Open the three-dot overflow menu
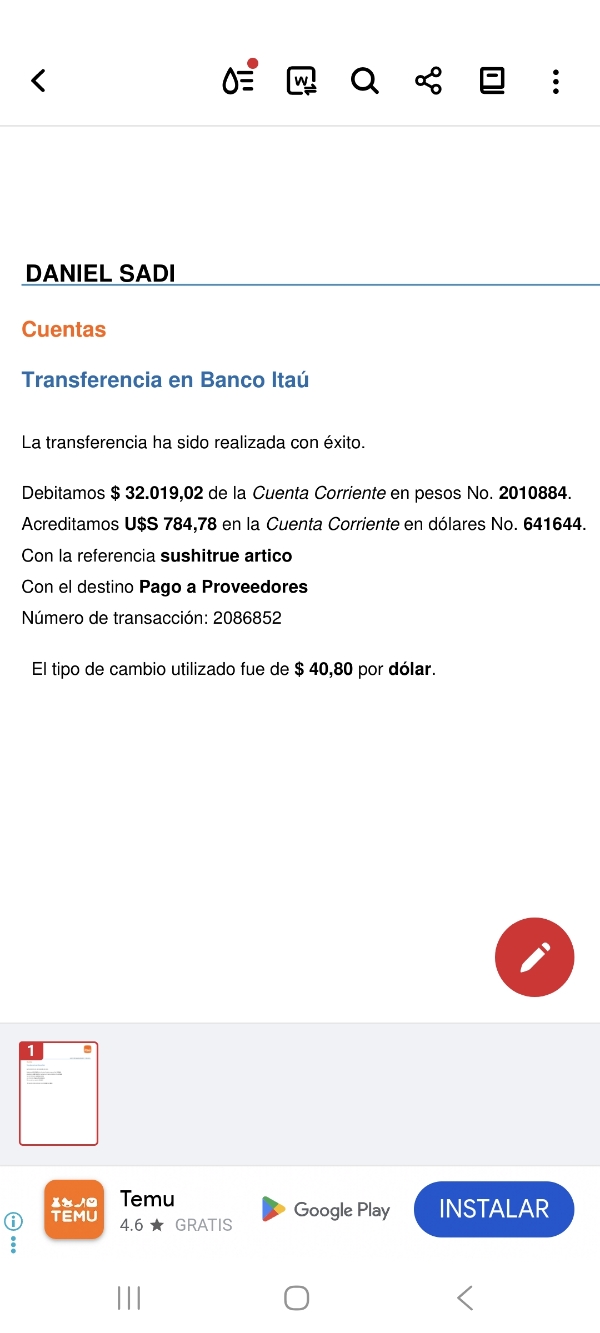 point(555,81)
